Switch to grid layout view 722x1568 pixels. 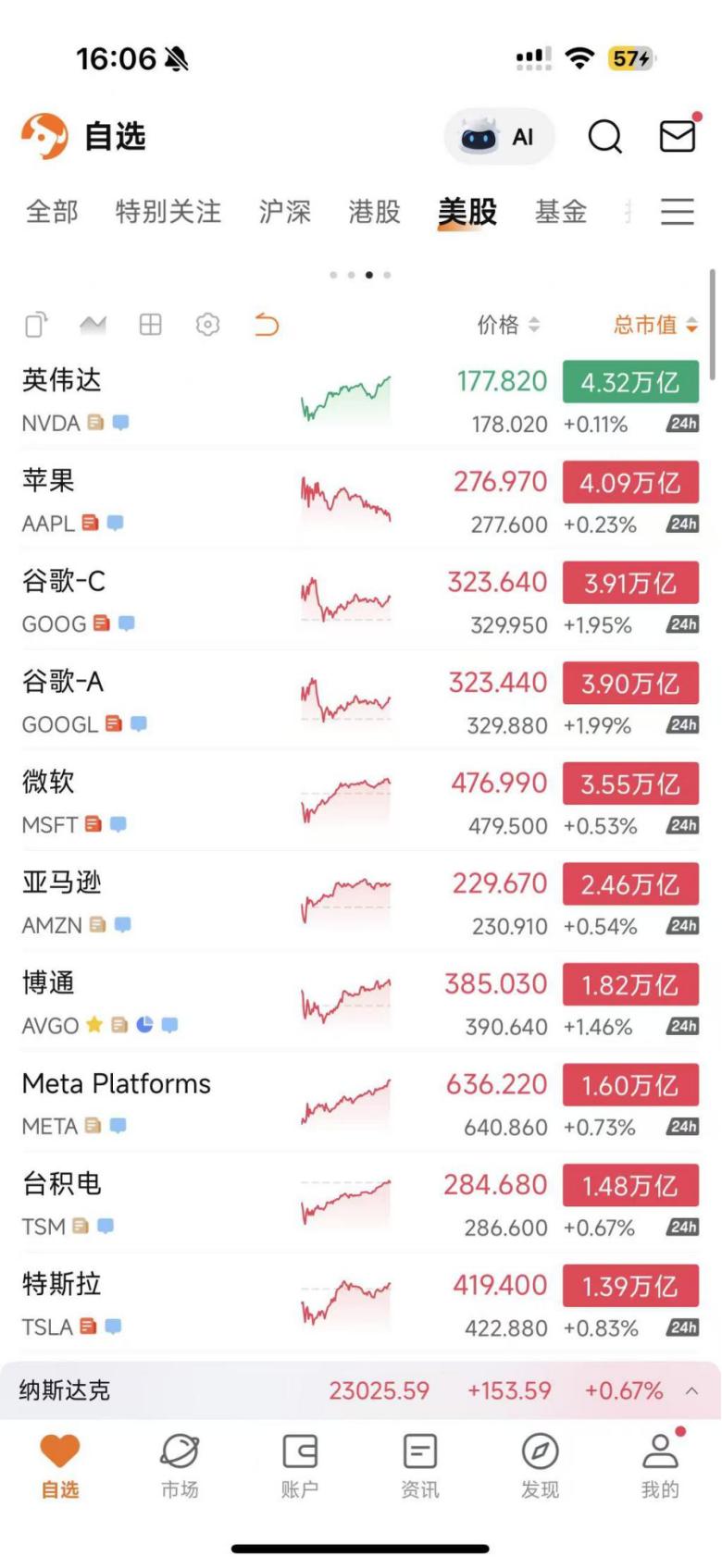point(150,325)
